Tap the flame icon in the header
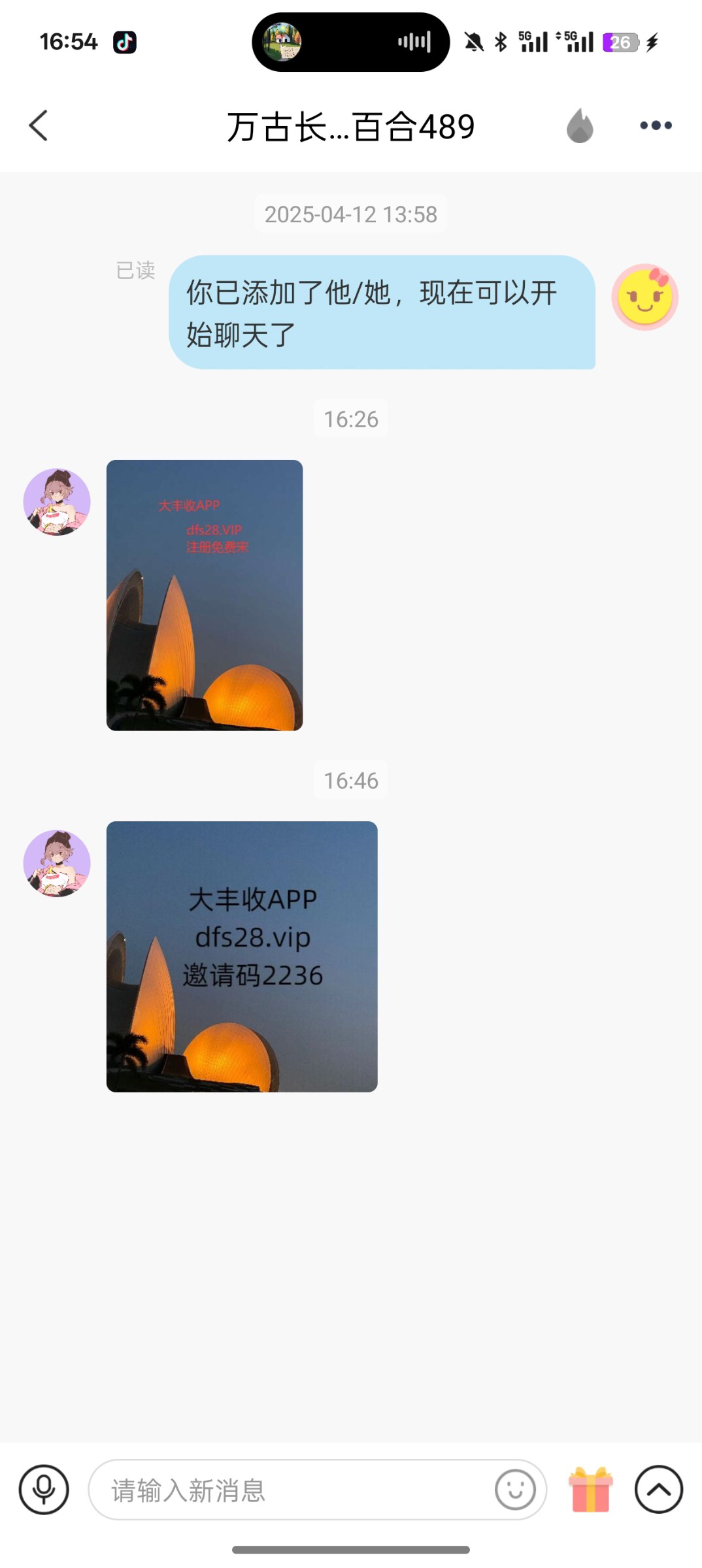This screenshot has height=1568, width=702. click(579, 125)
